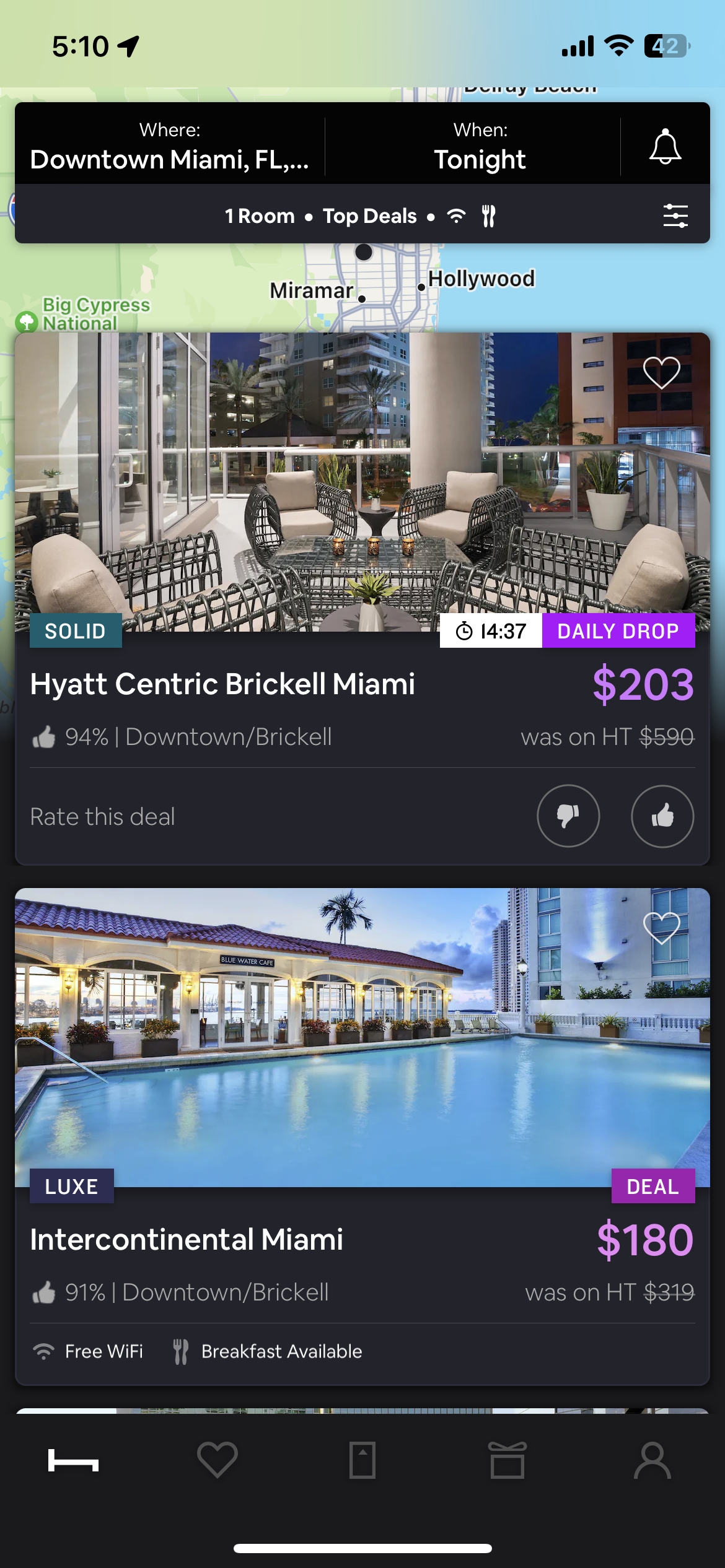This screenshot has height=1568, width=725.
Task: Rate the Hyatt deal thumbs down
Action: tap(568, 816)
